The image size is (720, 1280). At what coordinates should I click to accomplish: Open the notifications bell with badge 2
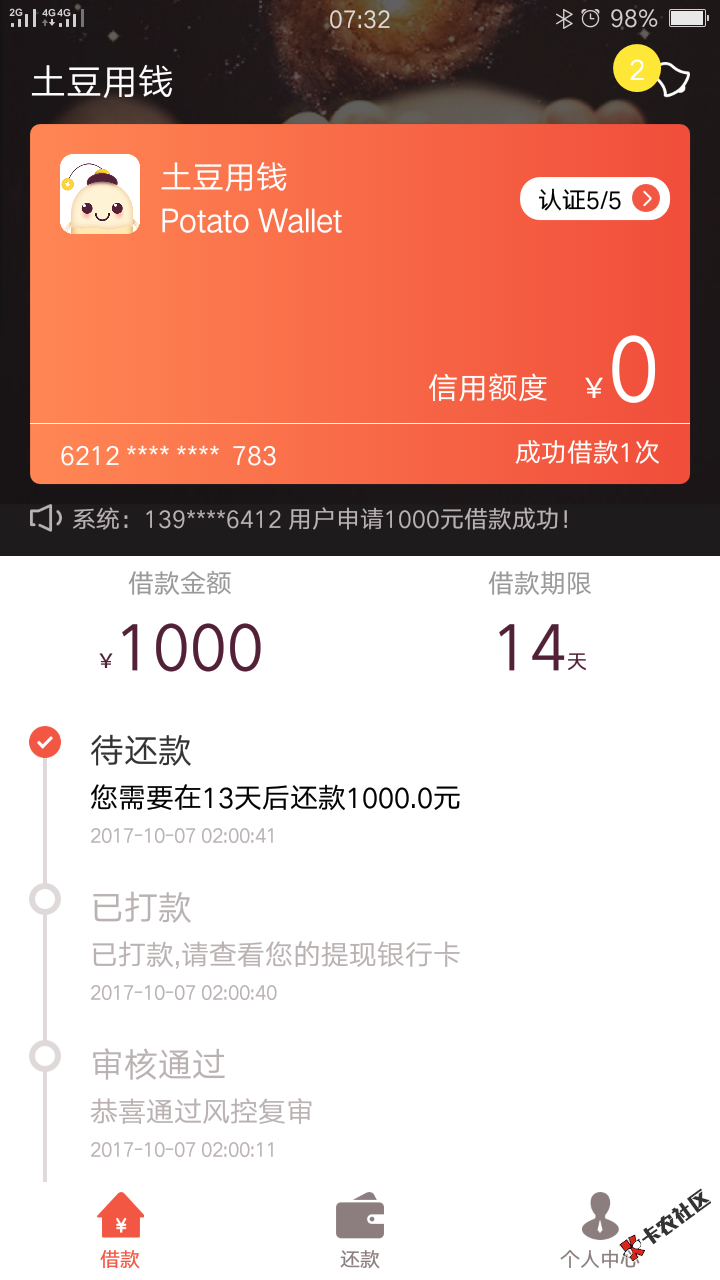tap(671, 79)
